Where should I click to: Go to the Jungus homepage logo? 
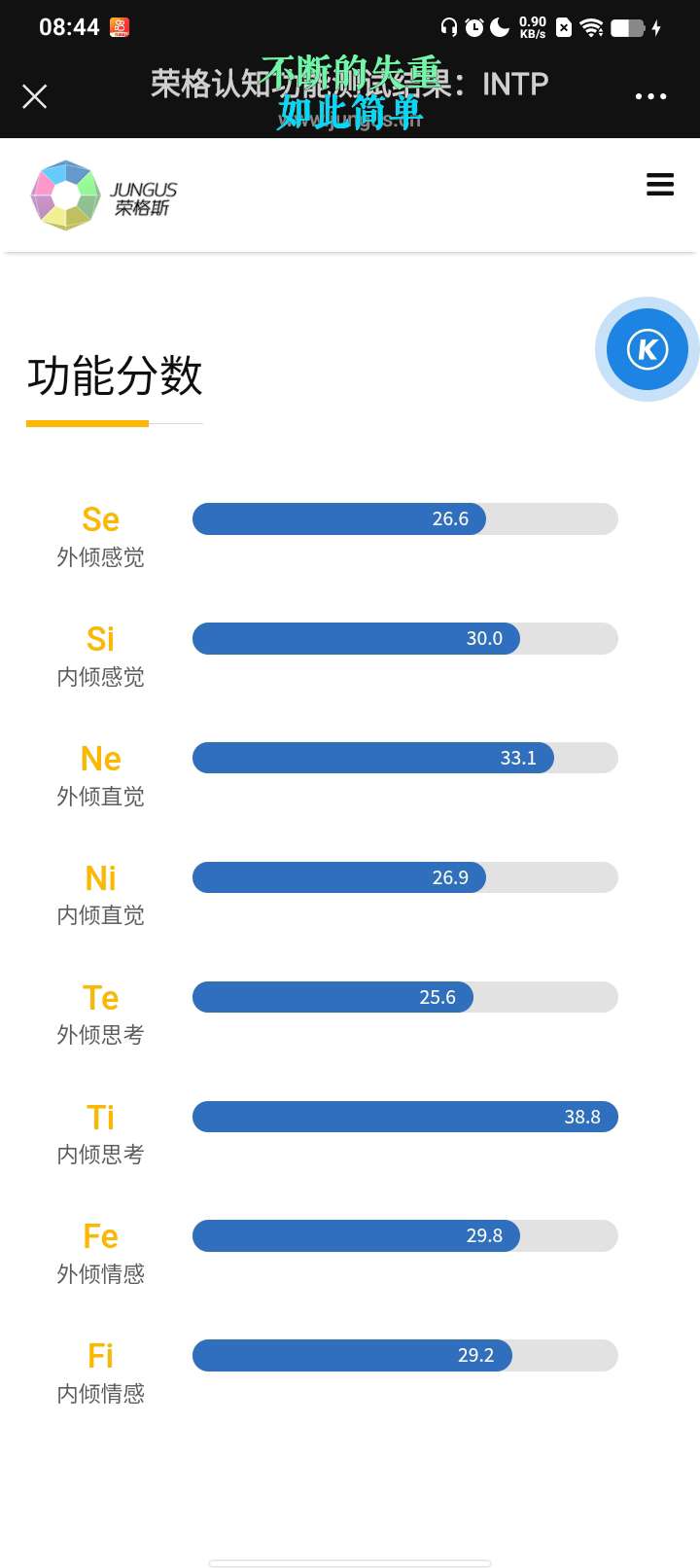(105, 196)
